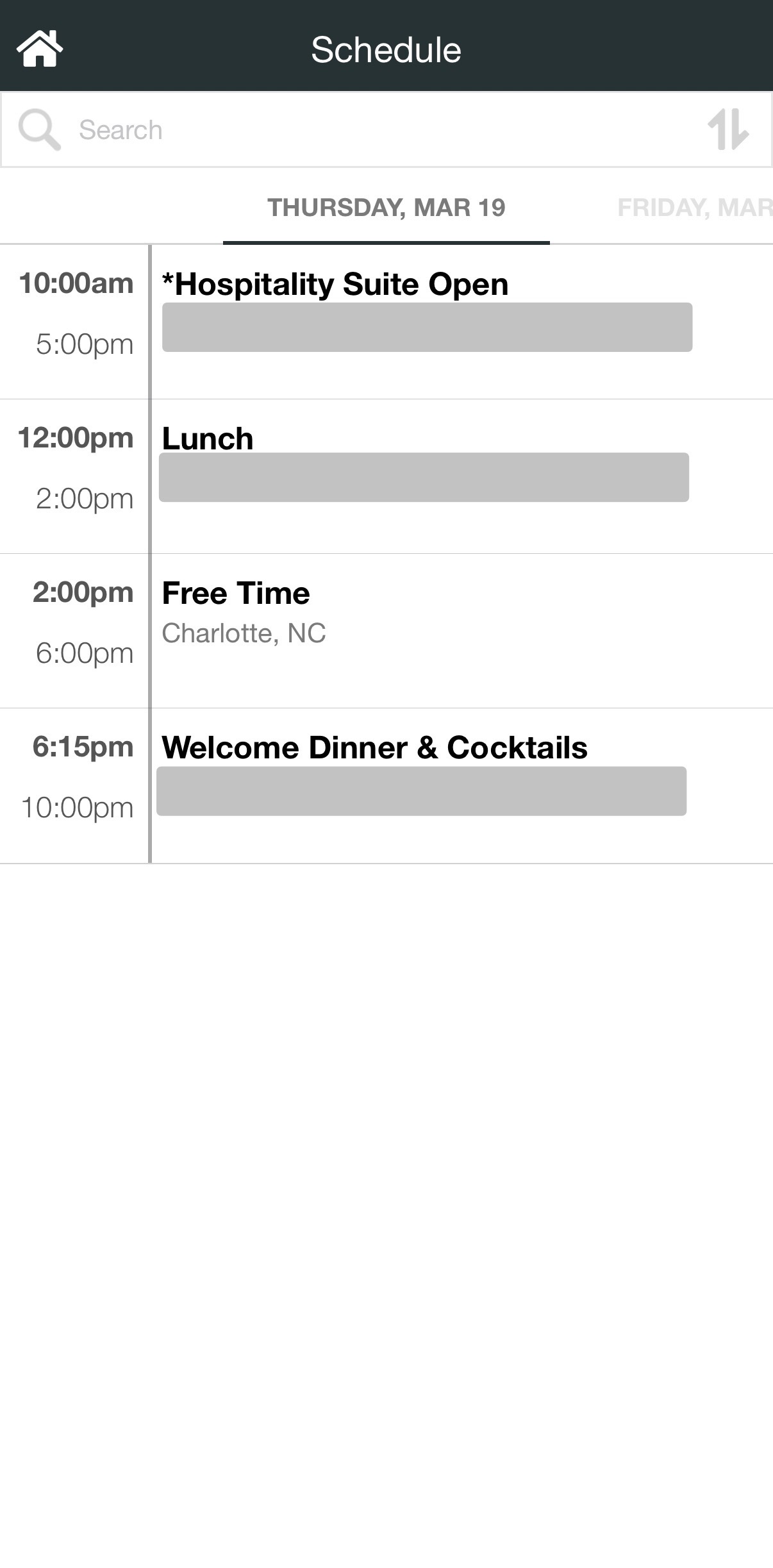The height and width of the screenshot is (1568, 773).
Task: Switch to the Friday tab
Action: [695, 208]
